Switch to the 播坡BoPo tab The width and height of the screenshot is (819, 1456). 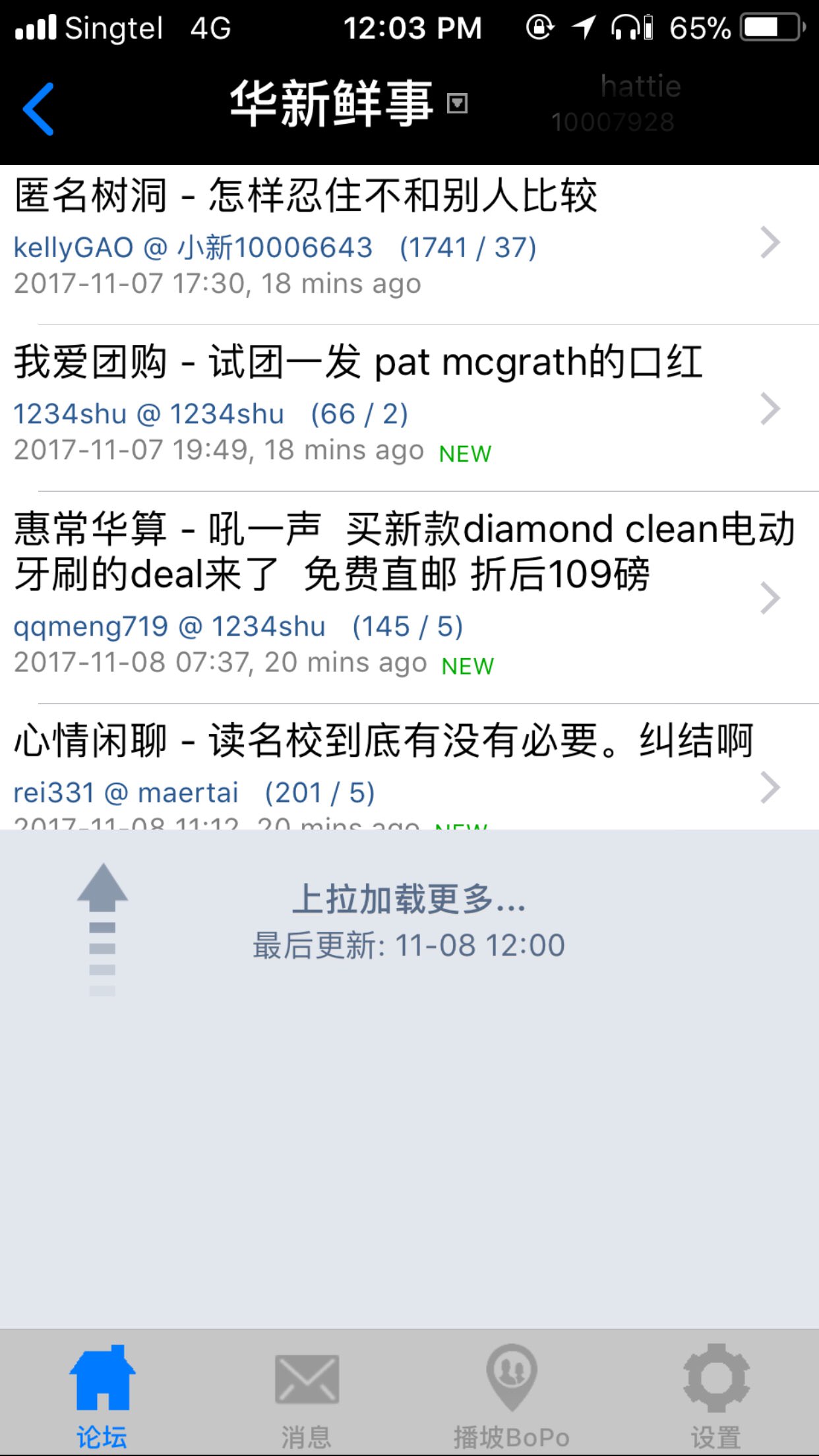(x=512, y=1389)
